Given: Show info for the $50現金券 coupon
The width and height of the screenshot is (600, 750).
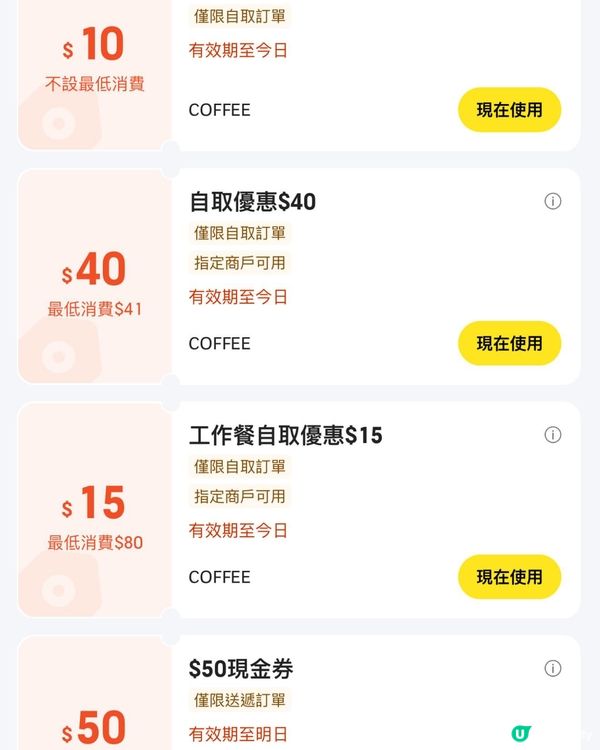Looking at the screenshot, I should point(552,668).
